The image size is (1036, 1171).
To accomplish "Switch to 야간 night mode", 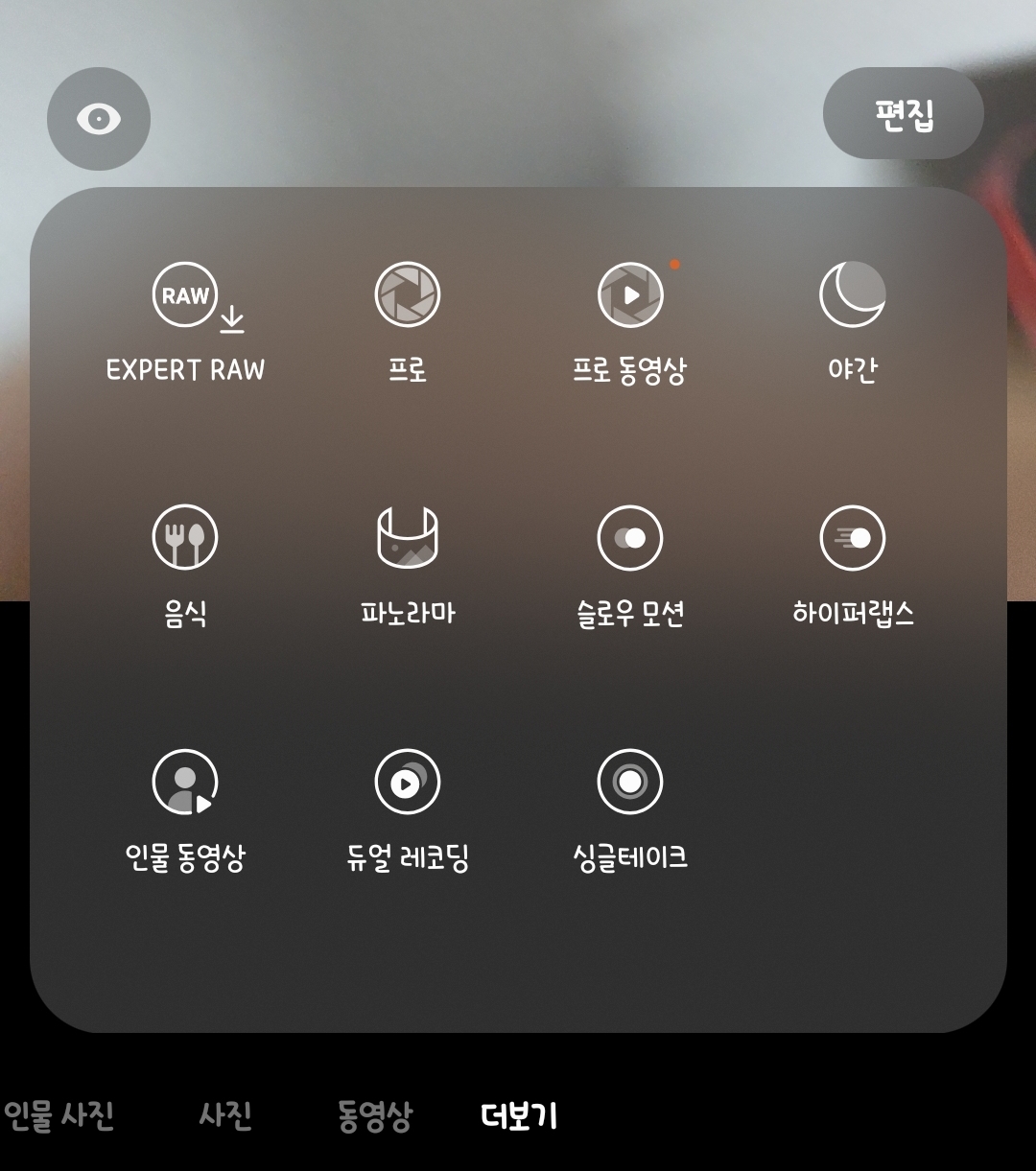I will coord(852,323).
